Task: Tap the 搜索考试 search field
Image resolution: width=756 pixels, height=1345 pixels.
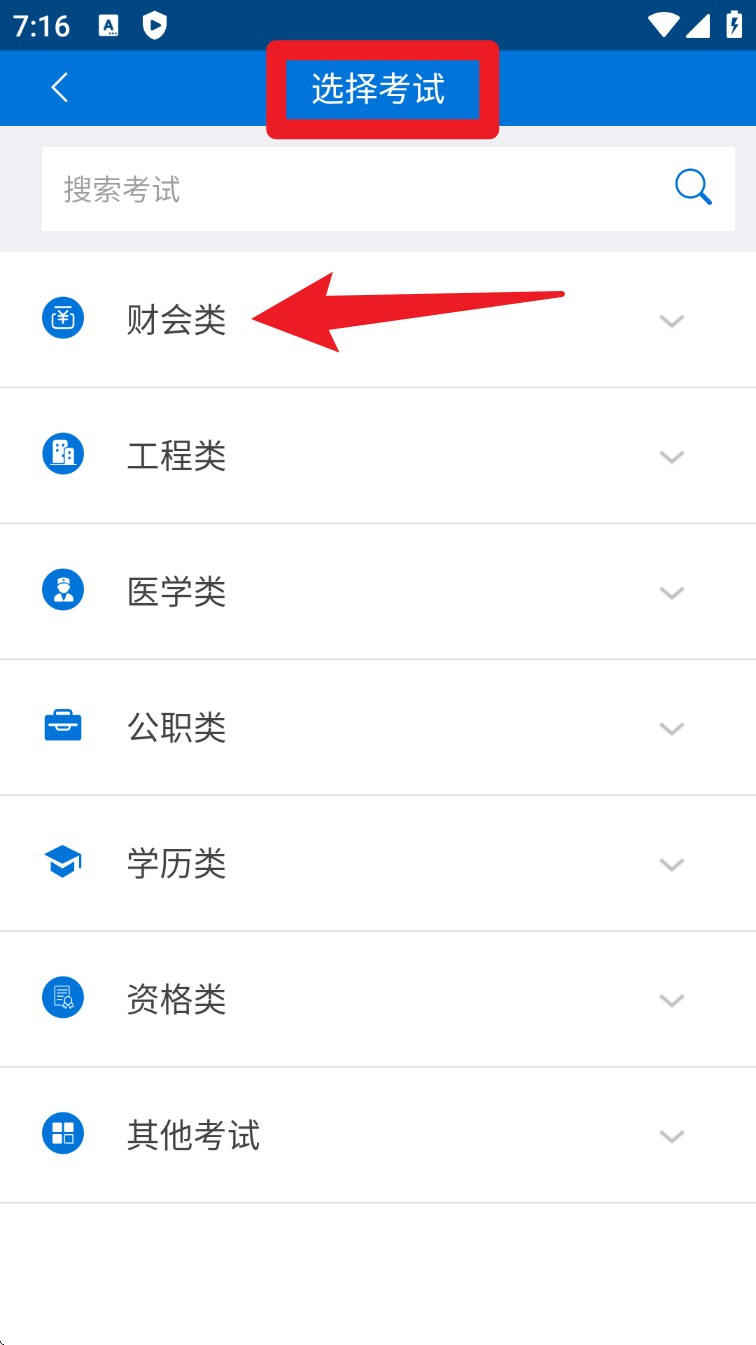Action: tap(350, 189)
